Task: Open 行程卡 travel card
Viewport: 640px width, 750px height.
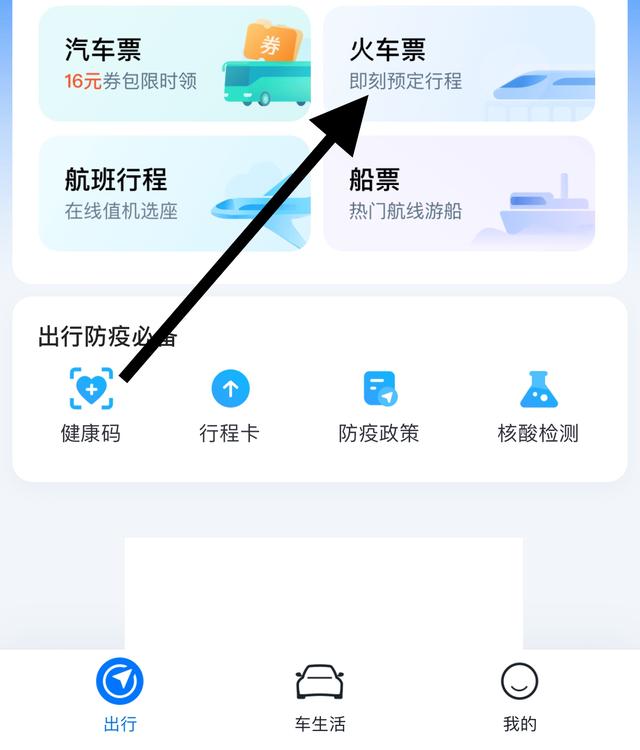Action: coord(230,405)
